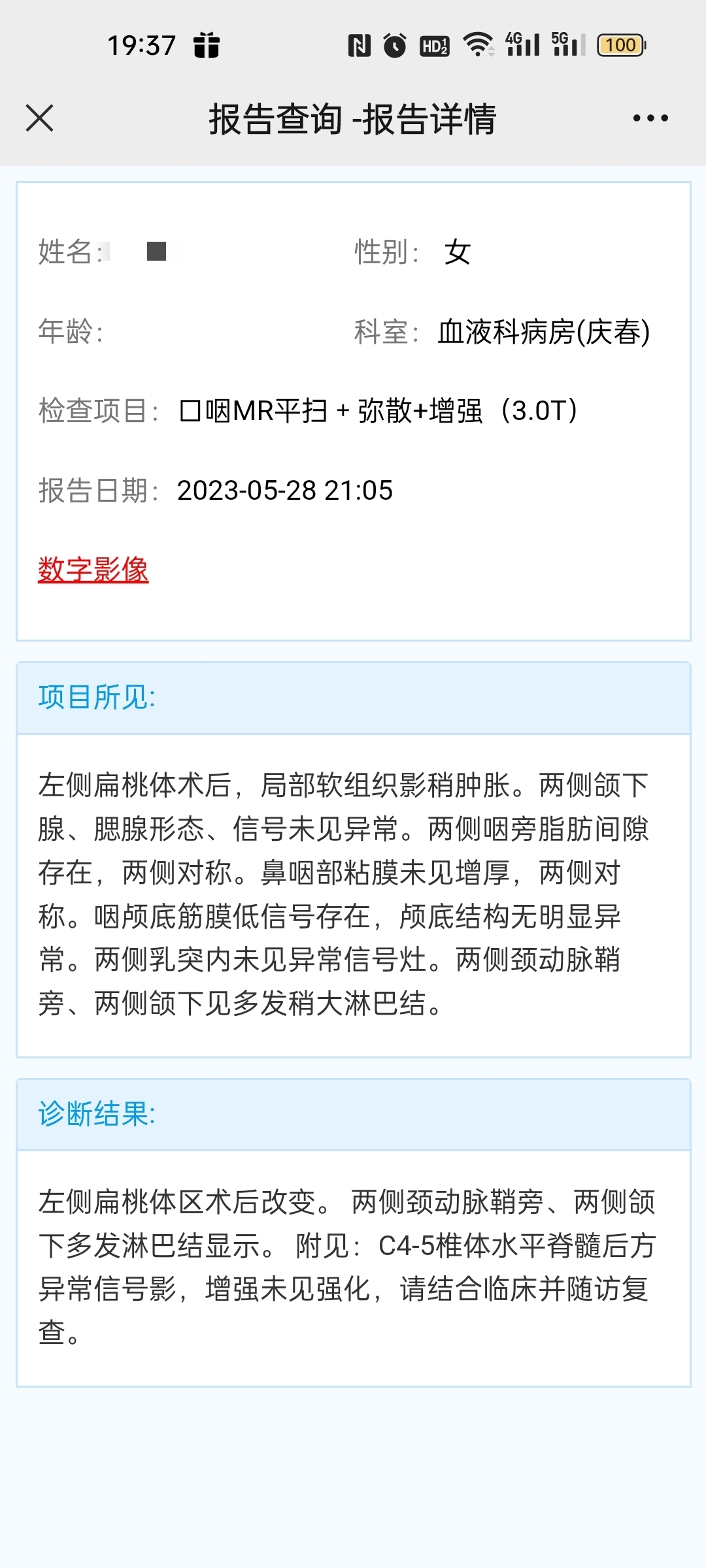This screenshot has width=706, height=1568.
Task: Close the report detail page
Action: tap(40, 118)
